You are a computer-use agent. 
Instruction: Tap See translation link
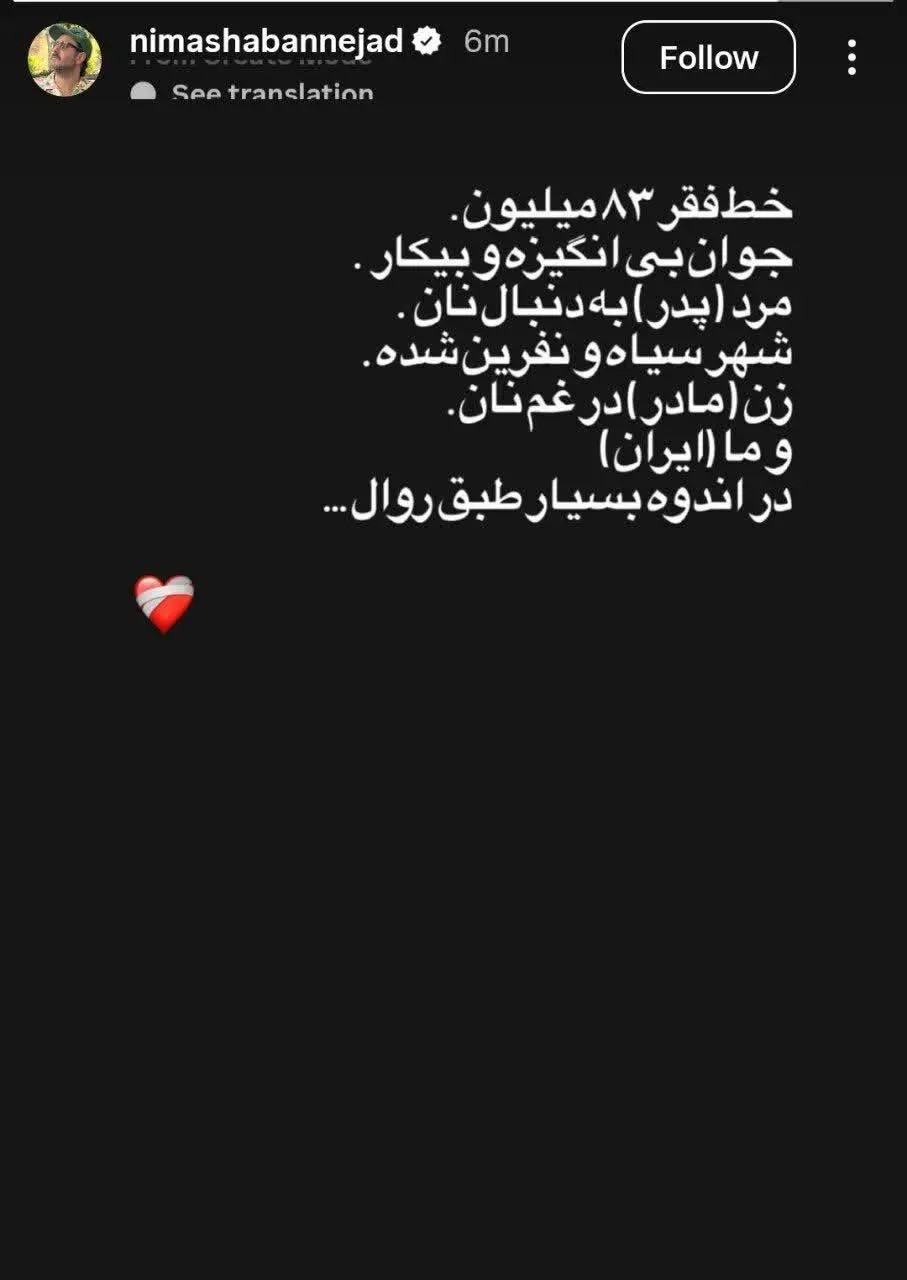click(271, 94)
